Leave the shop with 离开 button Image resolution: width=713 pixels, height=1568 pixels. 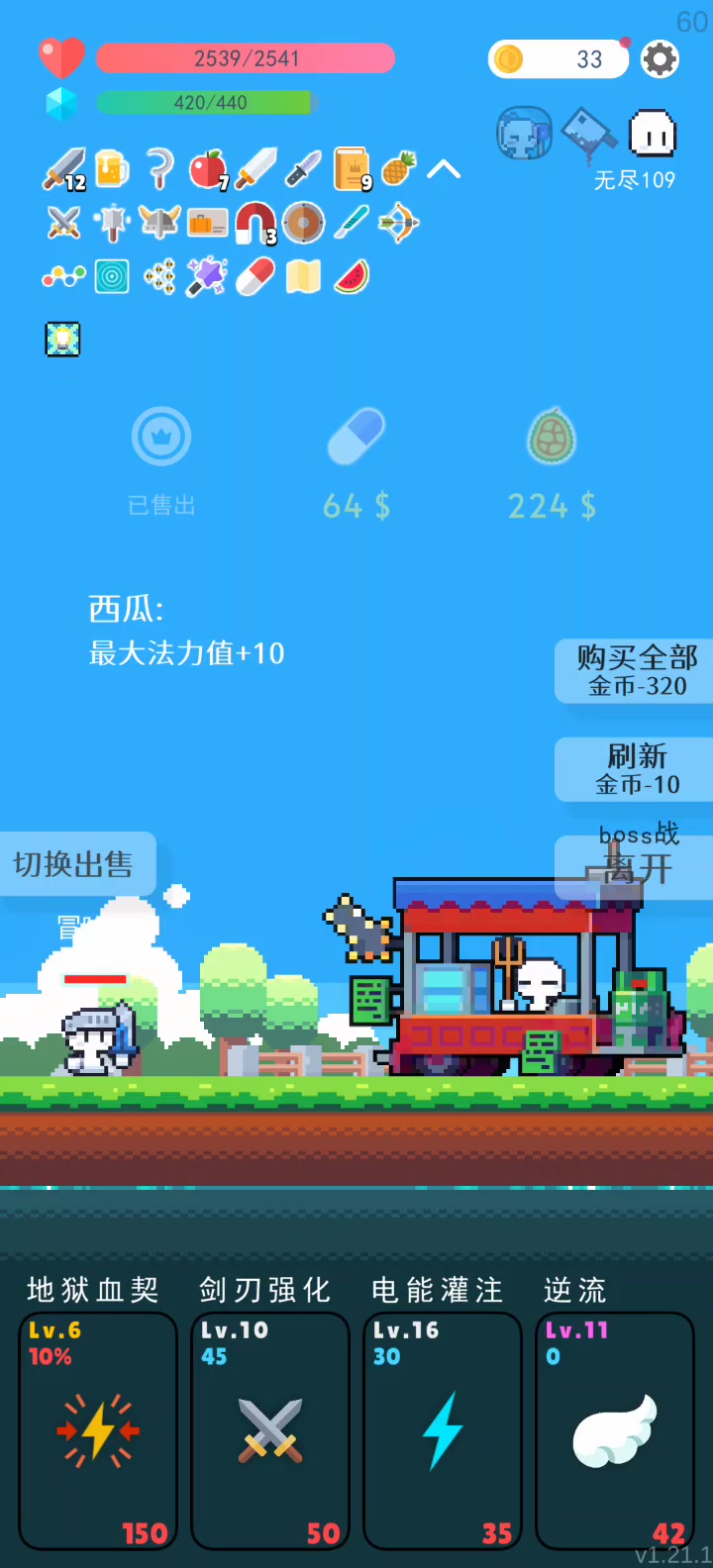(x=636, y=868)
